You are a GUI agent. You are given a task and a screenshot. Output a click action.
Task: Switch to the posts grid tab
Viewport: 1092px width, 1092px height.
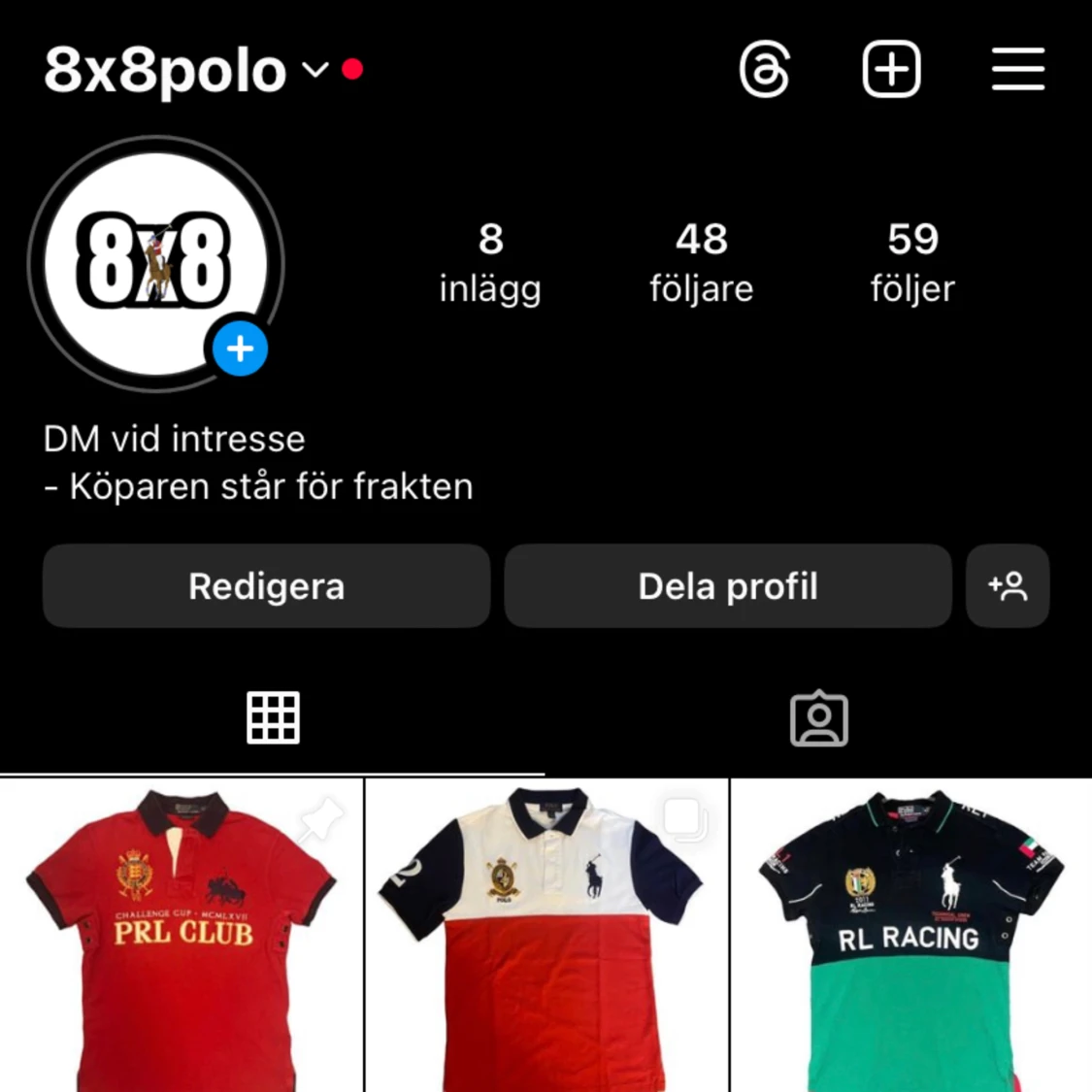click(x=273, y=718)
